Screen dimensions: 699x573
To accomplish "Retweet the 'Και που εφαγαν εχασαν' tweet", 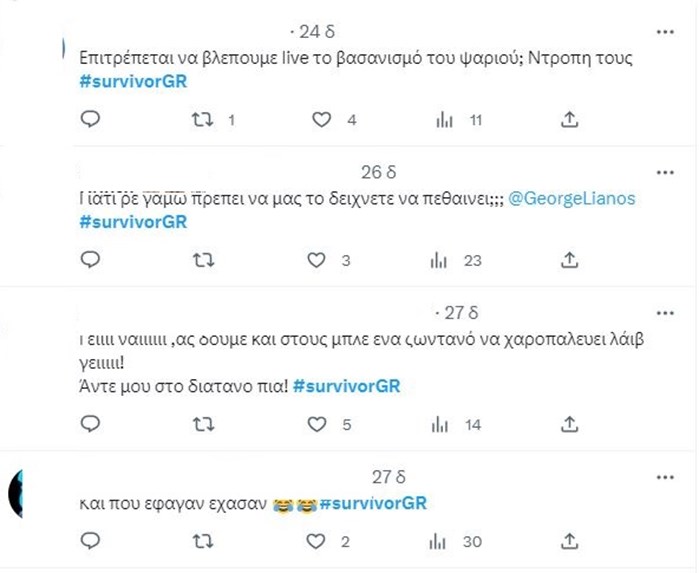I will coord(203,541).
